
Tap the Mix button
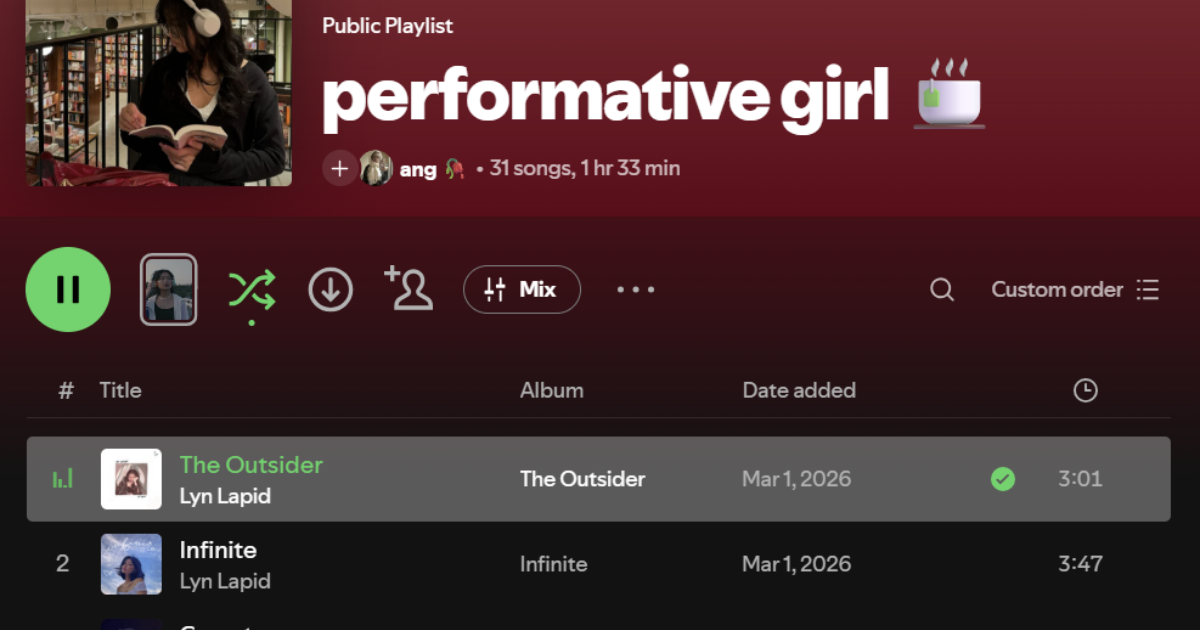(x=521, y=290)
